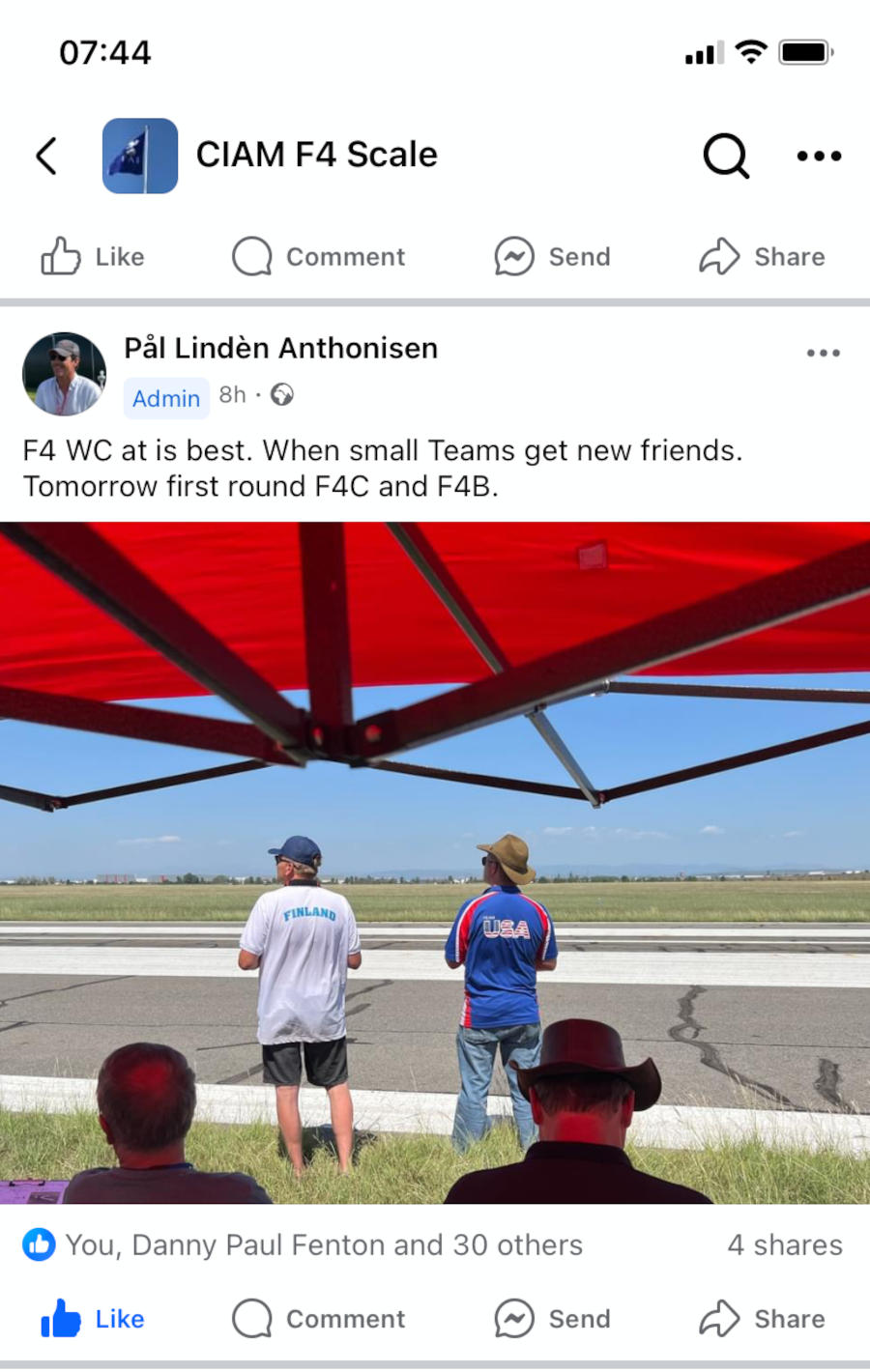Send the previous post via Messenger
The image size is (870, 1372).
[553, 257]
